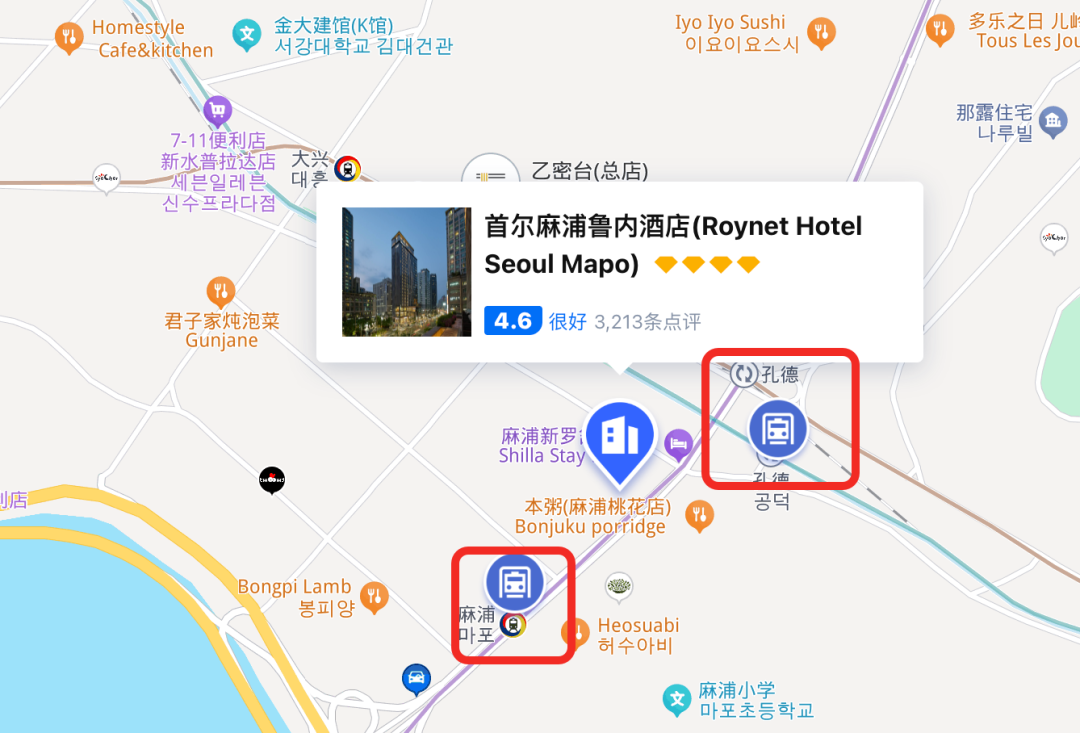This screenshot has width=1080, height=733.
Task: Tap the 麻浦小学 elementary school marker
Action: pyautogui.click(x=677, y=699)
